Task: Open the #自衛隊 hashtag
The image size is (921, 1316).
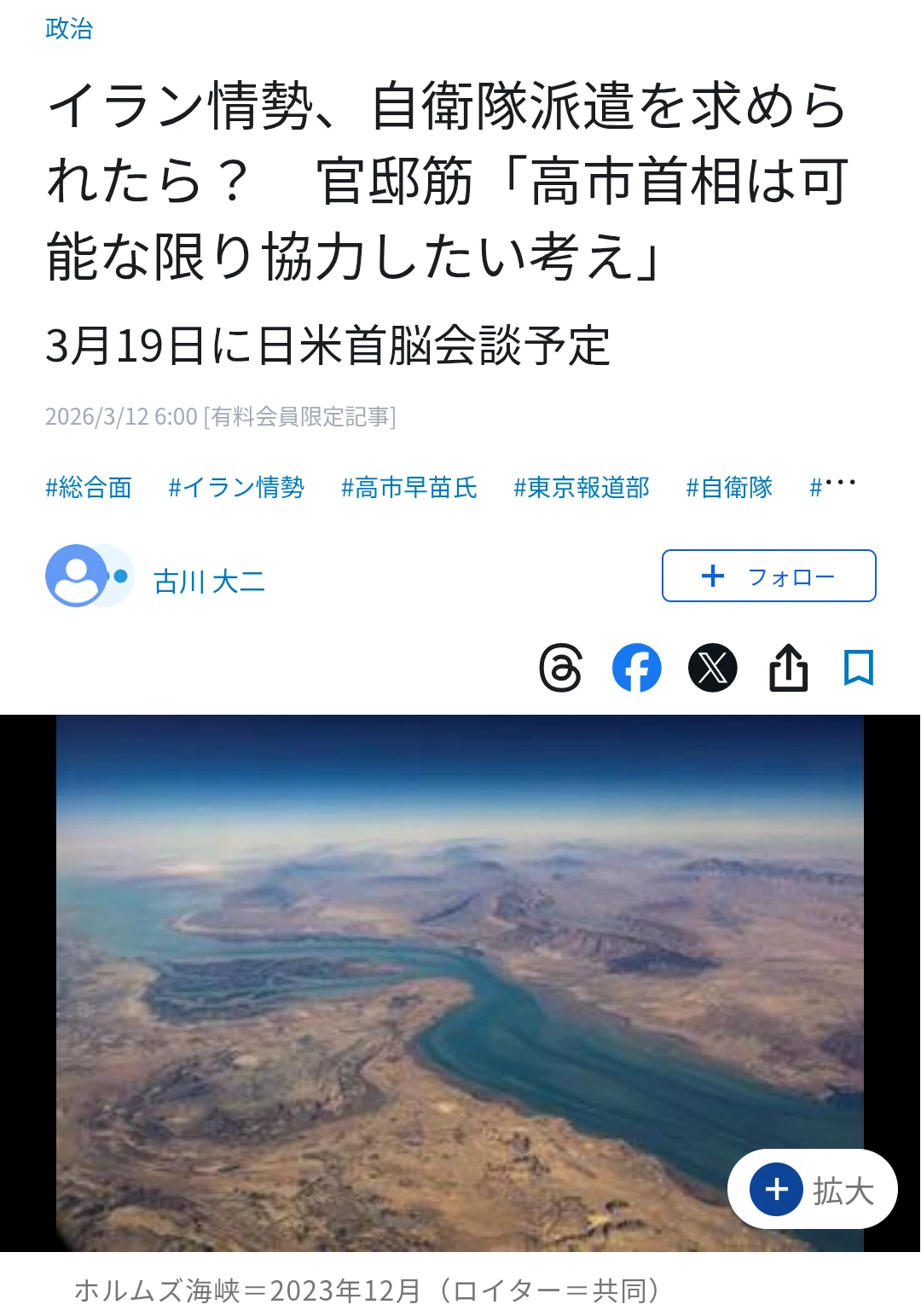Action: 729,487
